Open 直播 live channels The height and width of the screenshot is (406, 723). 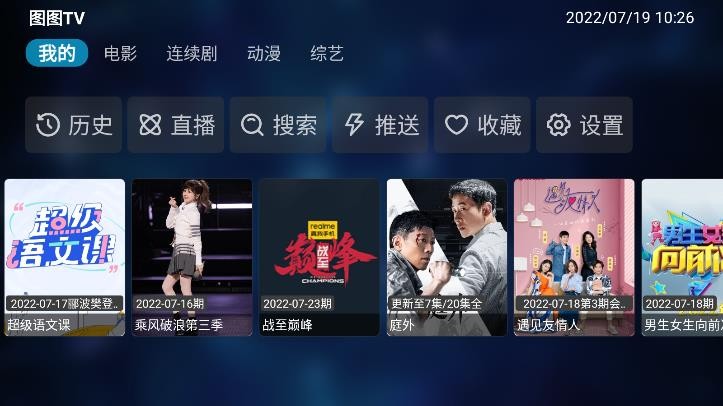point(176,125)
